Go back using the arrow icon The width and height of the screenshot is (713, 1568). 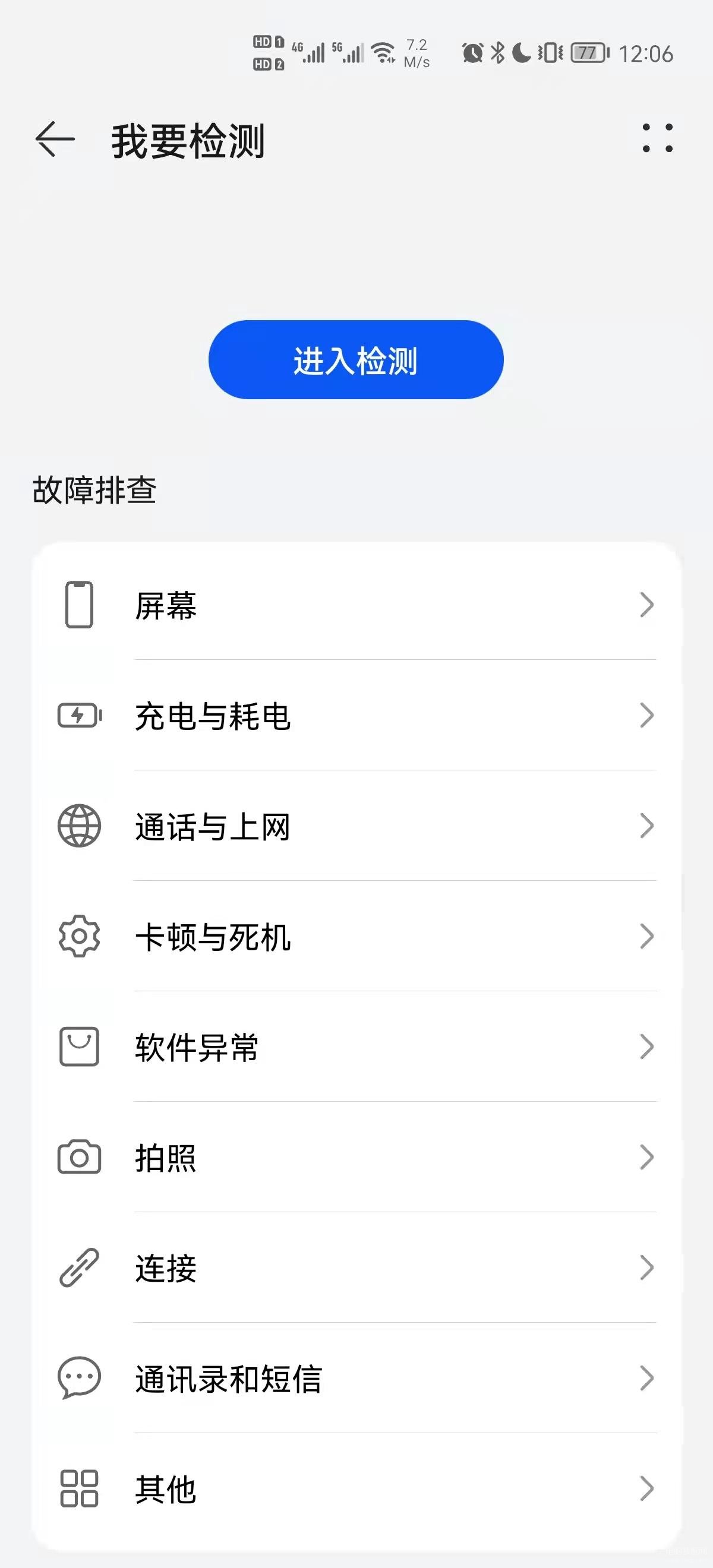[x=55, y=139]
